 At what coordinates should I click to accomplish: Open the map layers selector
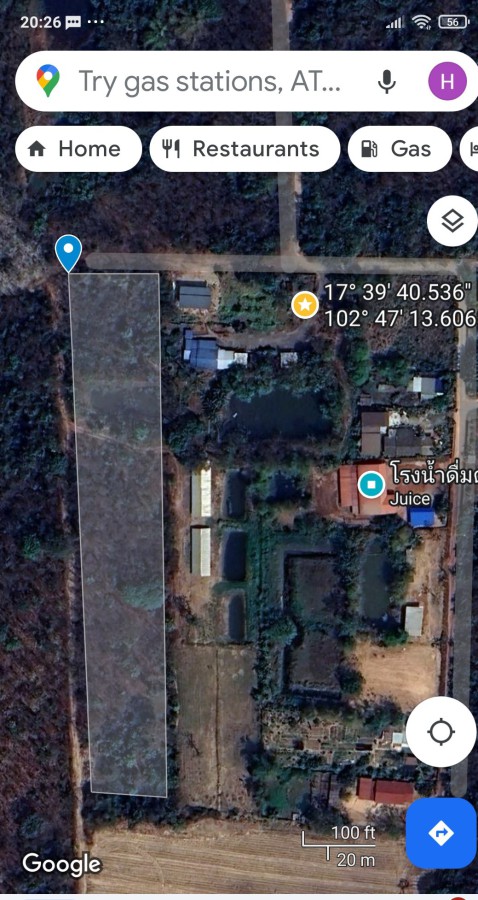pos(452,221)
